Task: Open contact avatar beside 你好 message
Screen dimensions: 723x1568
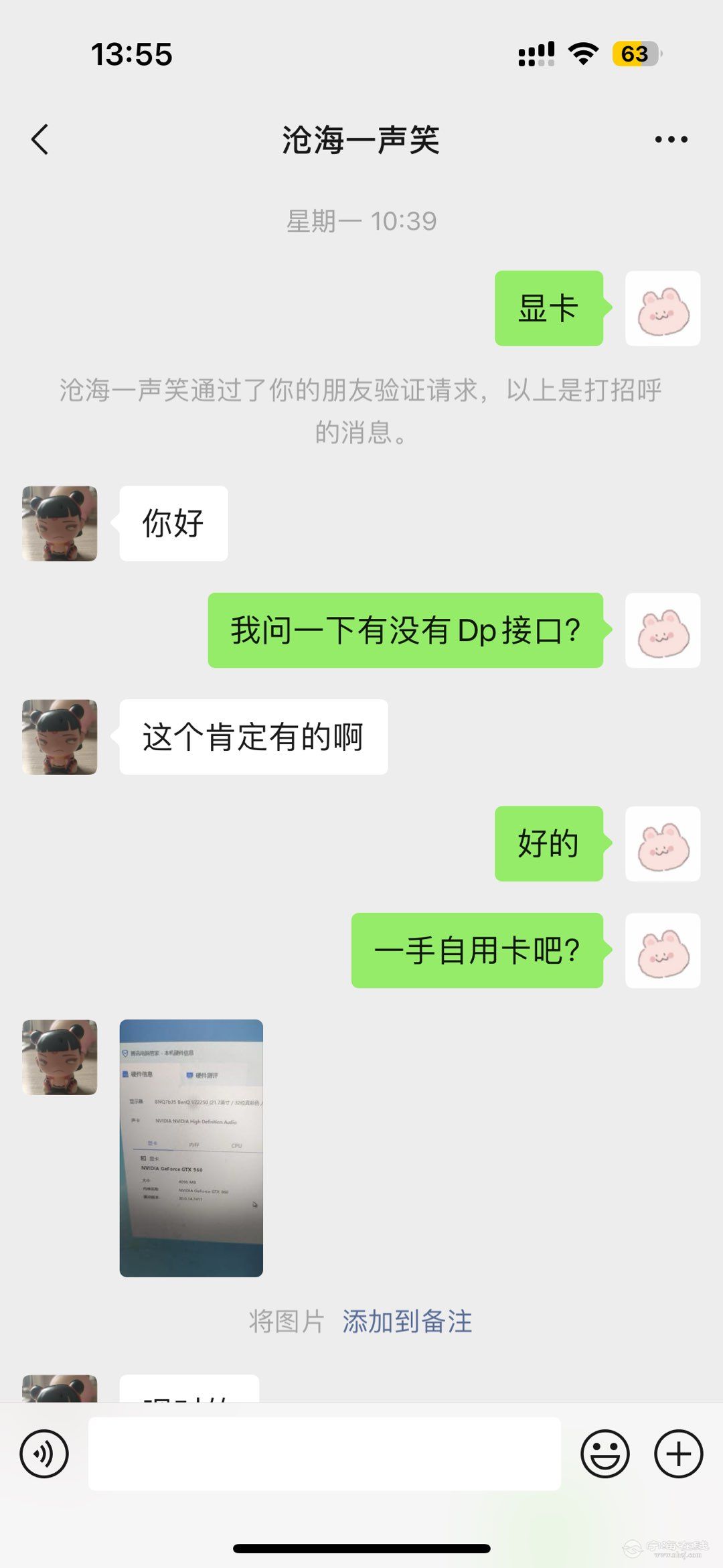Action: click(x=60, y=523)
